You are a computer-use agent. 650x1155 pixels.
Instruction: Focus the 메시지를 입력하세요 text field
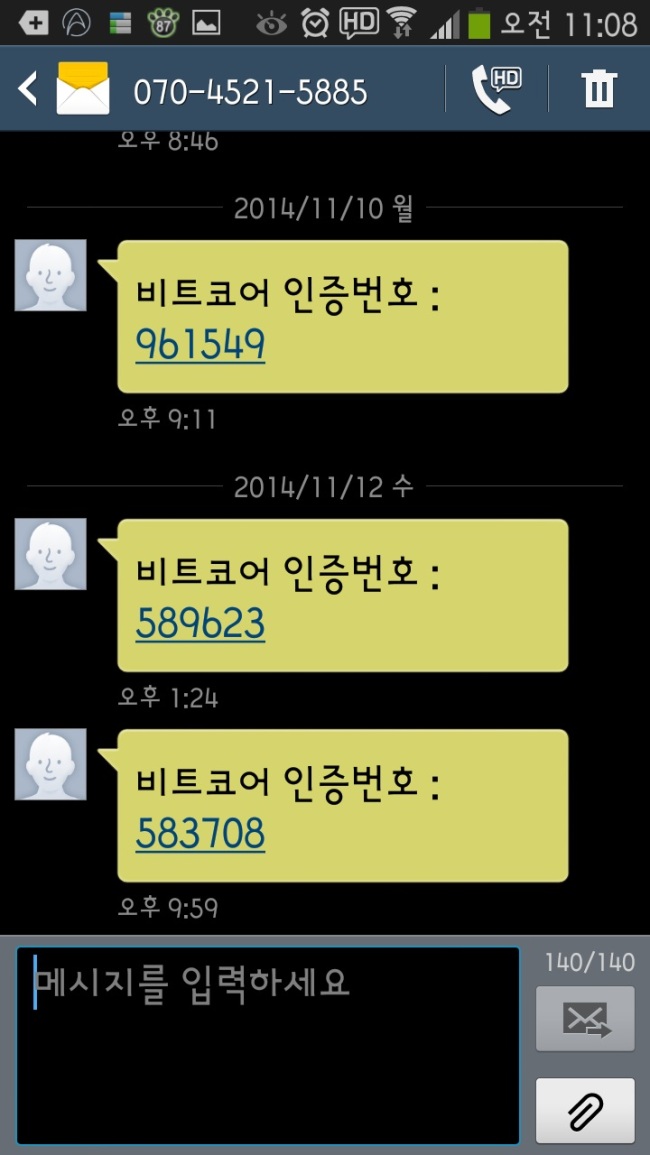pyautogui.click(x=268, y=1045)
